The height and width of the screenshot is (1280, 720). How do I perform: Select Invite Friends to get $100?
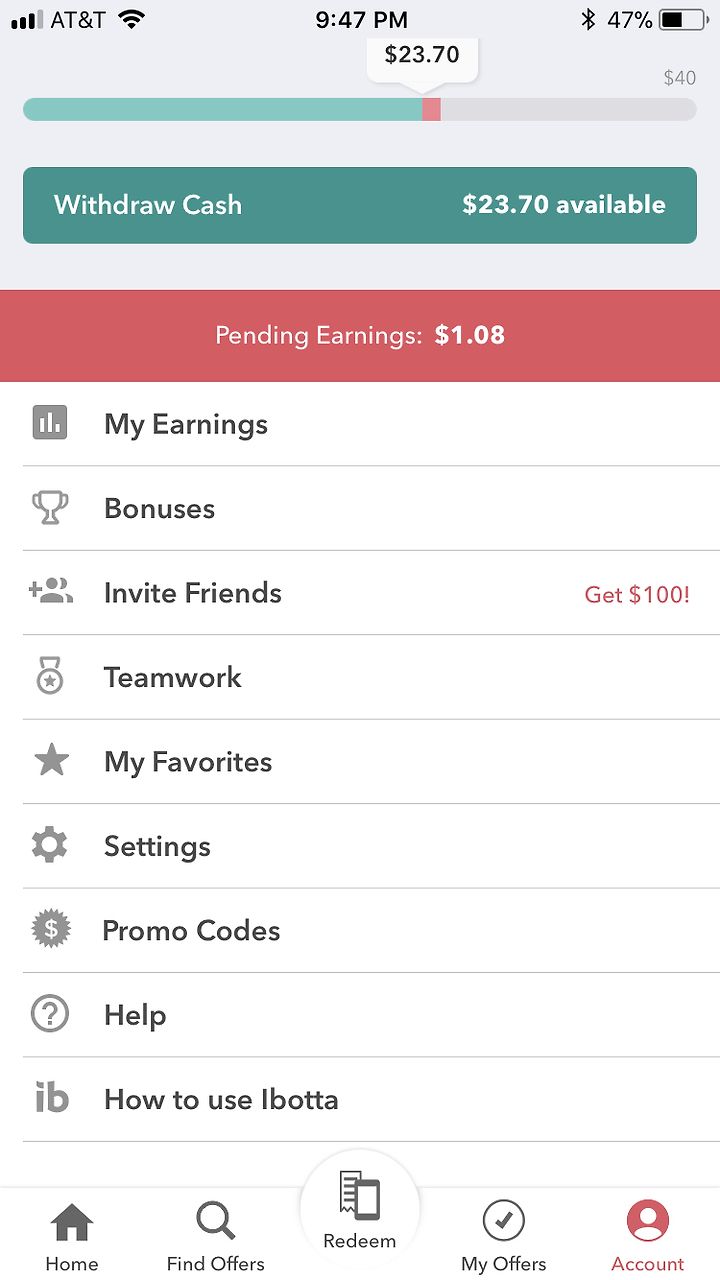click(x=360, y=593)
